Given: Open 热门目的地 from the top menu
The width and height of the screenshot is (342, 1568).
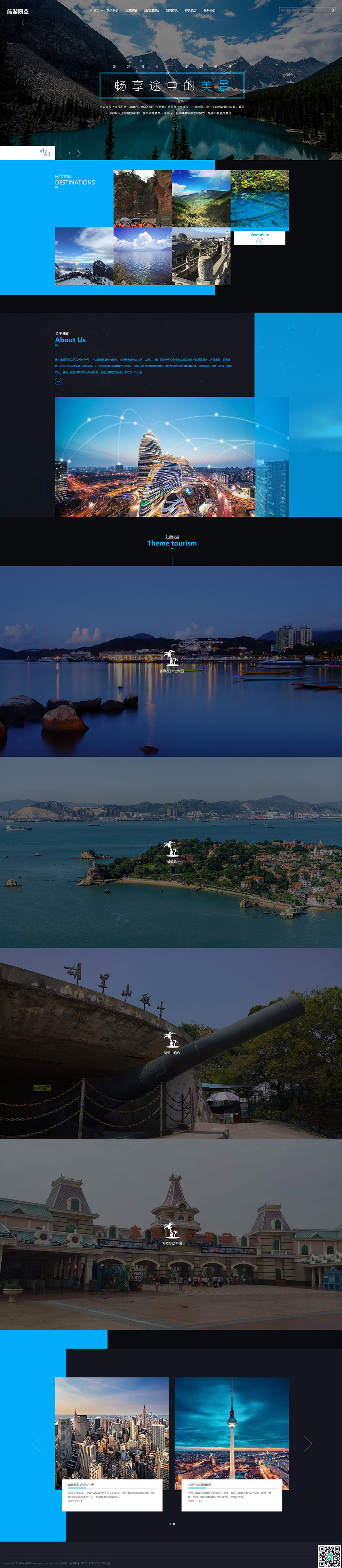Looking at the screenshot, I should click(x=151, y=10).
